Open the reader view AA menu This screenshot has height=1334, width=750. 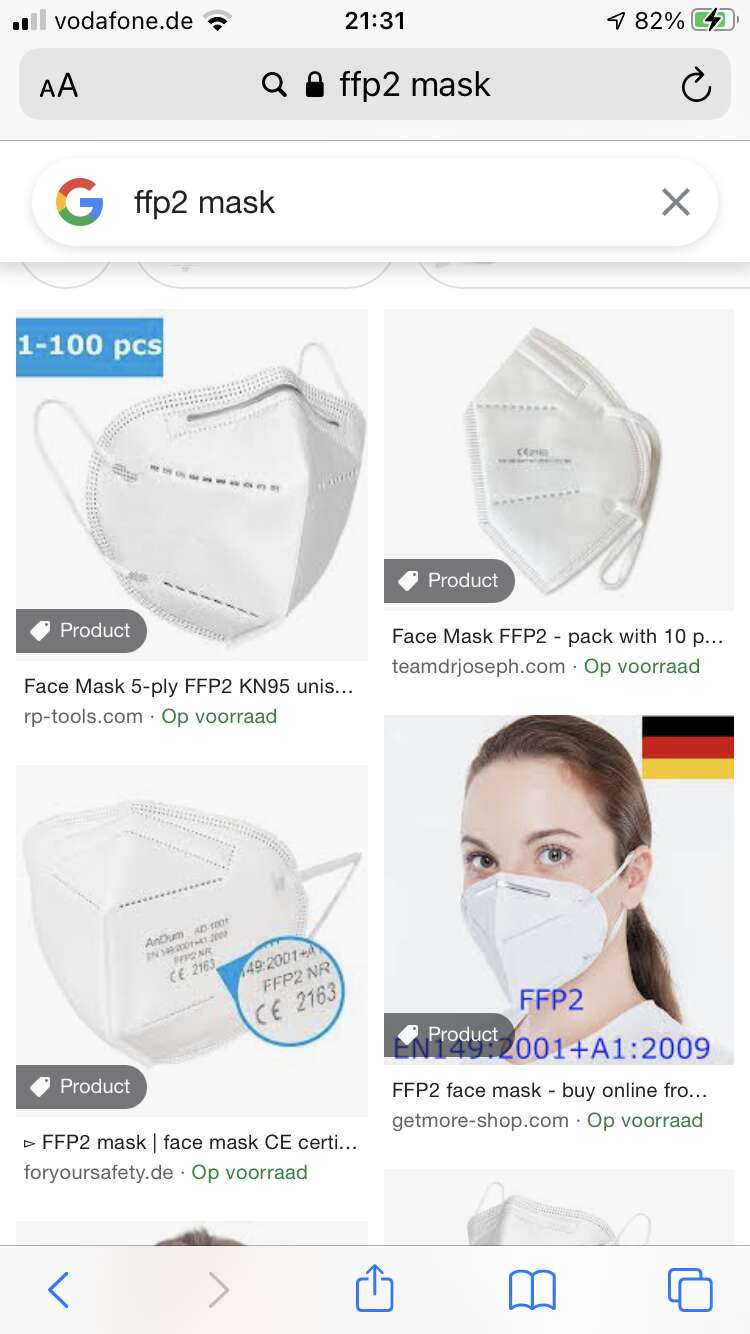(59, 85)
